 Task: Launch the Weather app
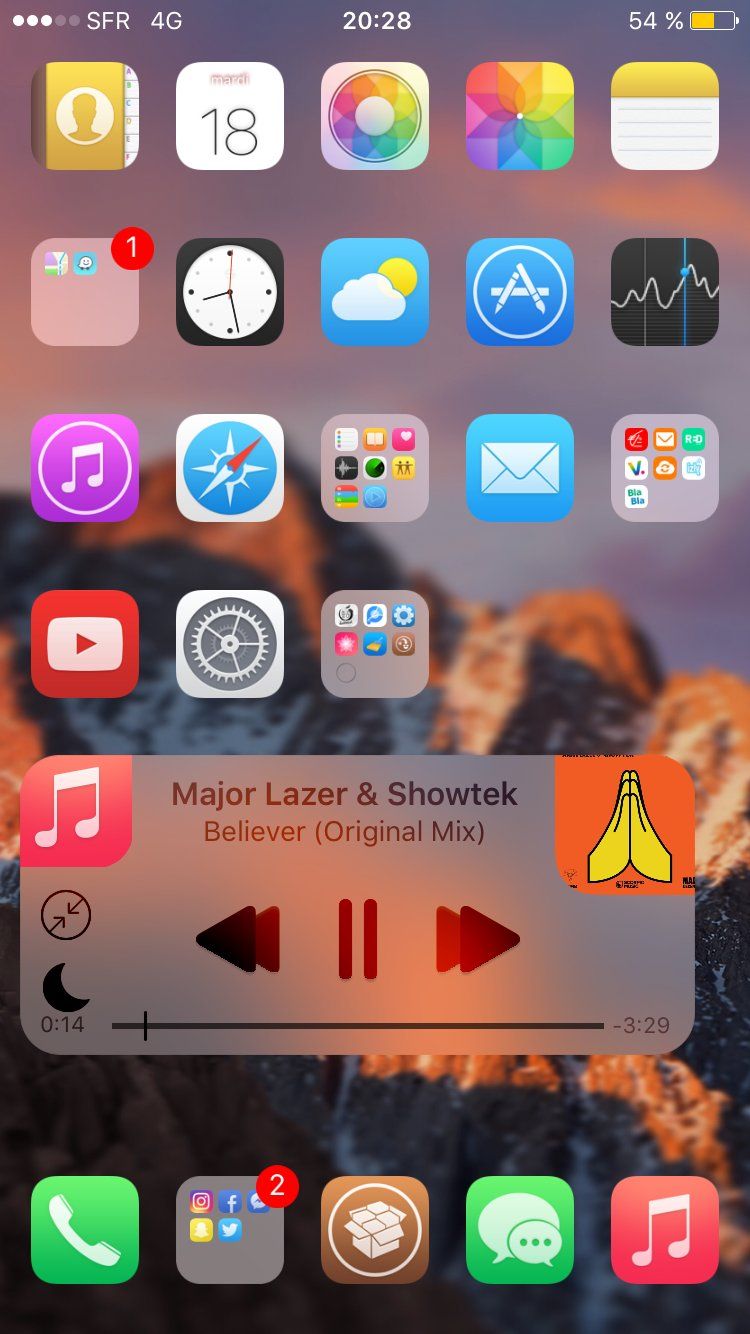(x=374, y=293)
